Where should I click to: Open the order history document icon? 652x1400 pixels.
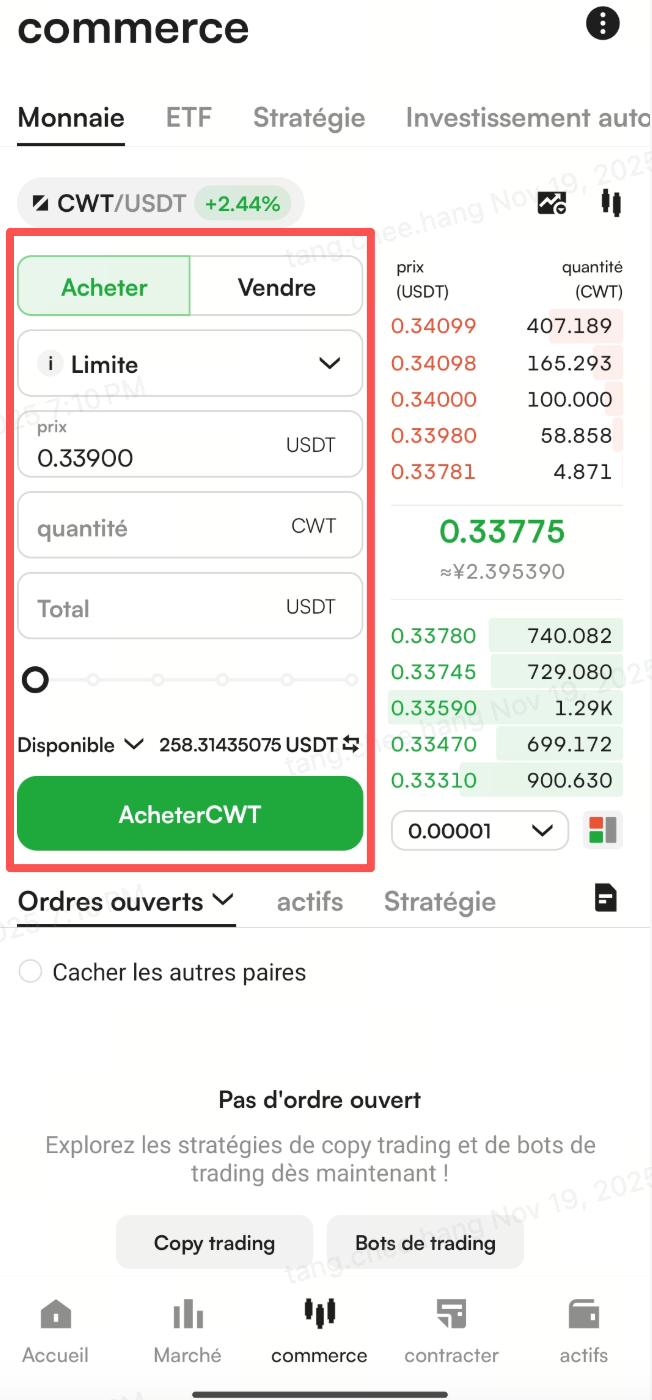point(605,898)
